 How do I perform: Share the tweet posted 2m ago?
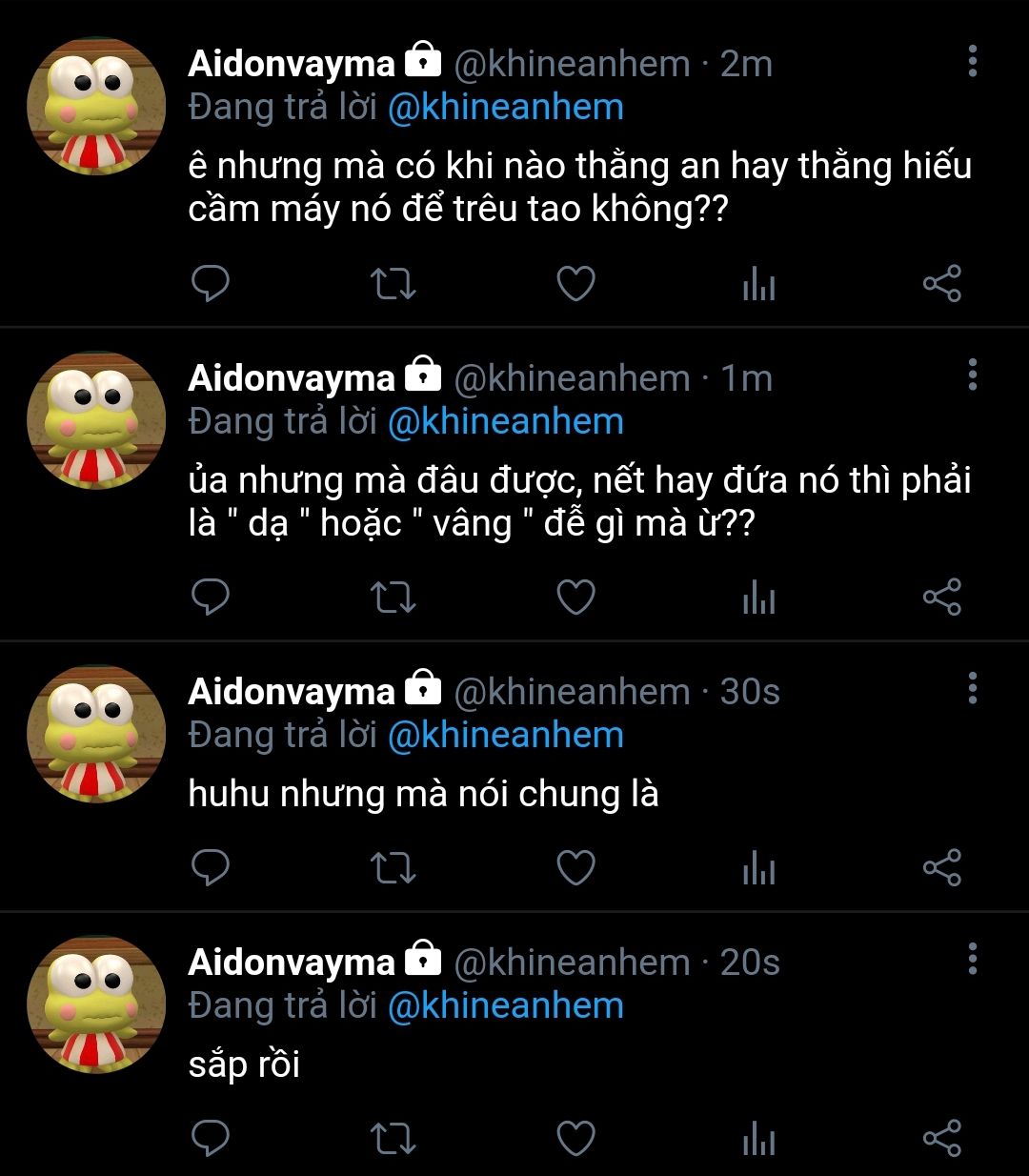tap(941, 284)
